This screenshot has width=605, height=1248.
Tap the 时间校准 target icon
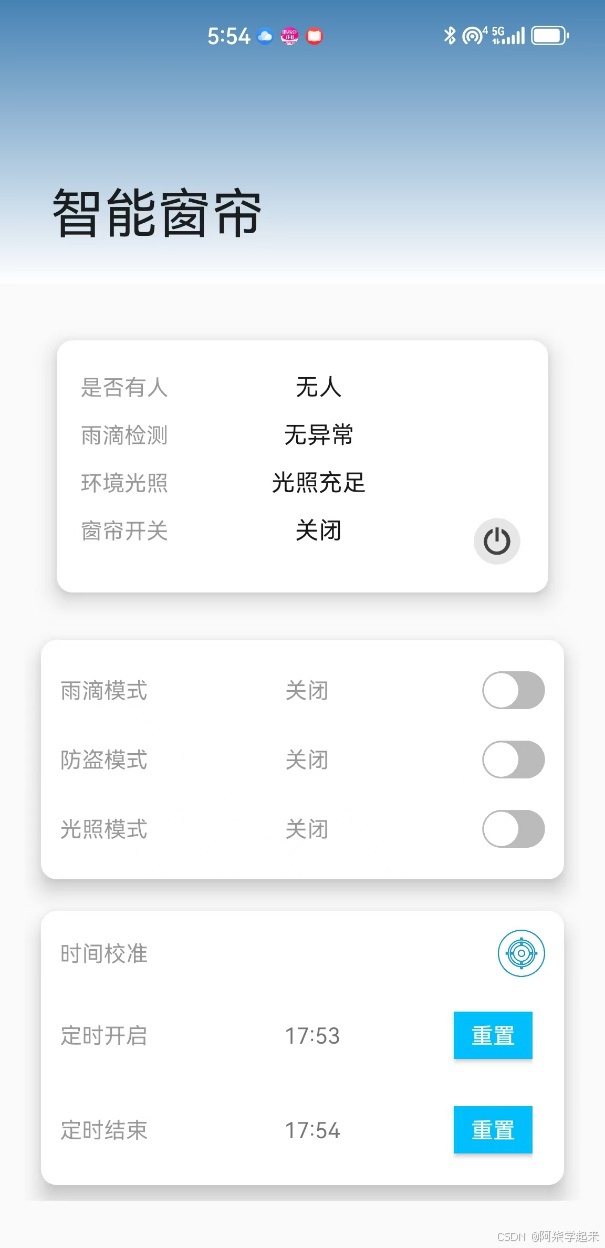(522, 954)
